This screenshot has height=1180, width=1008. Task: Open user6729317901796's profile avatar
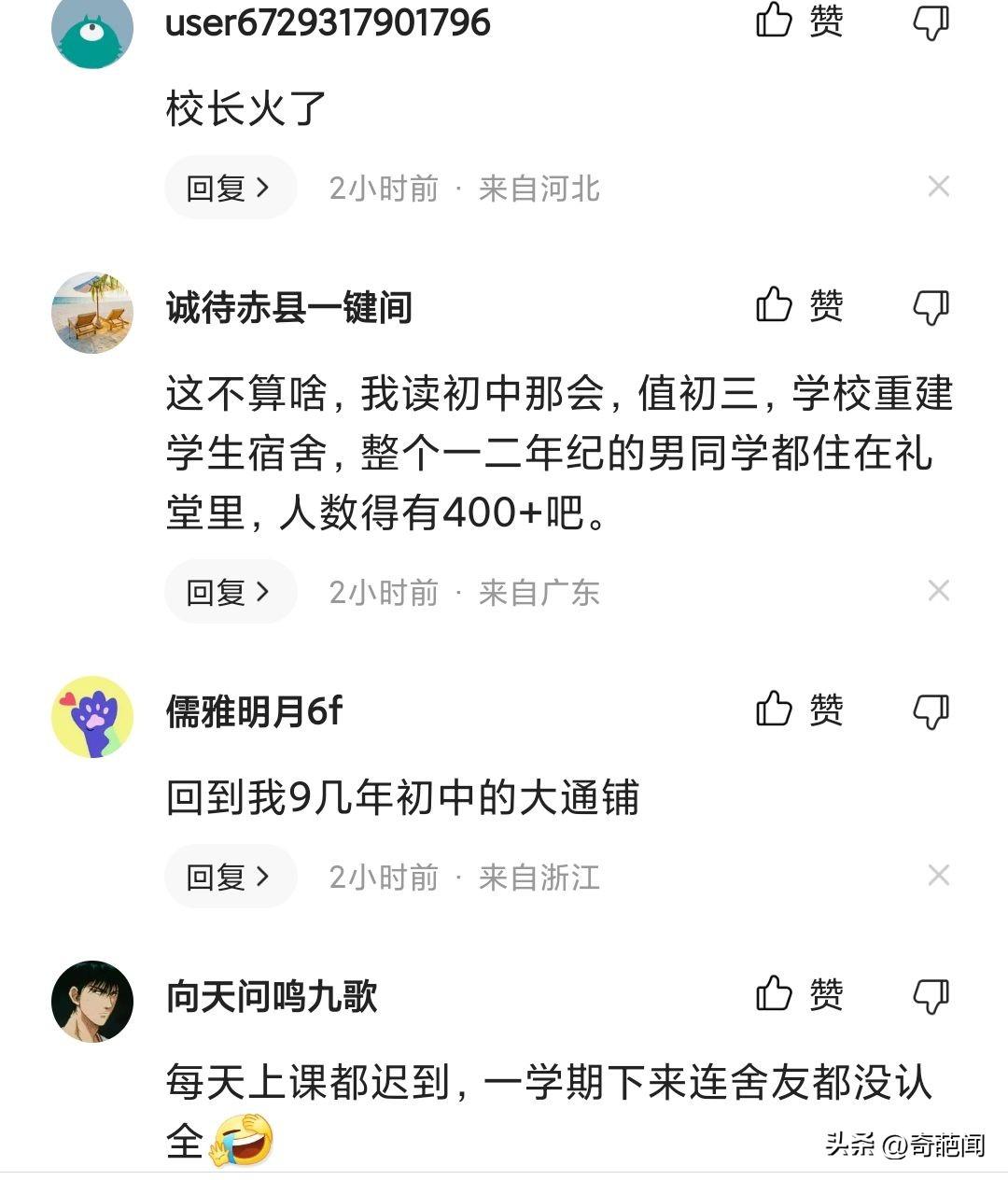pos(91,30)
